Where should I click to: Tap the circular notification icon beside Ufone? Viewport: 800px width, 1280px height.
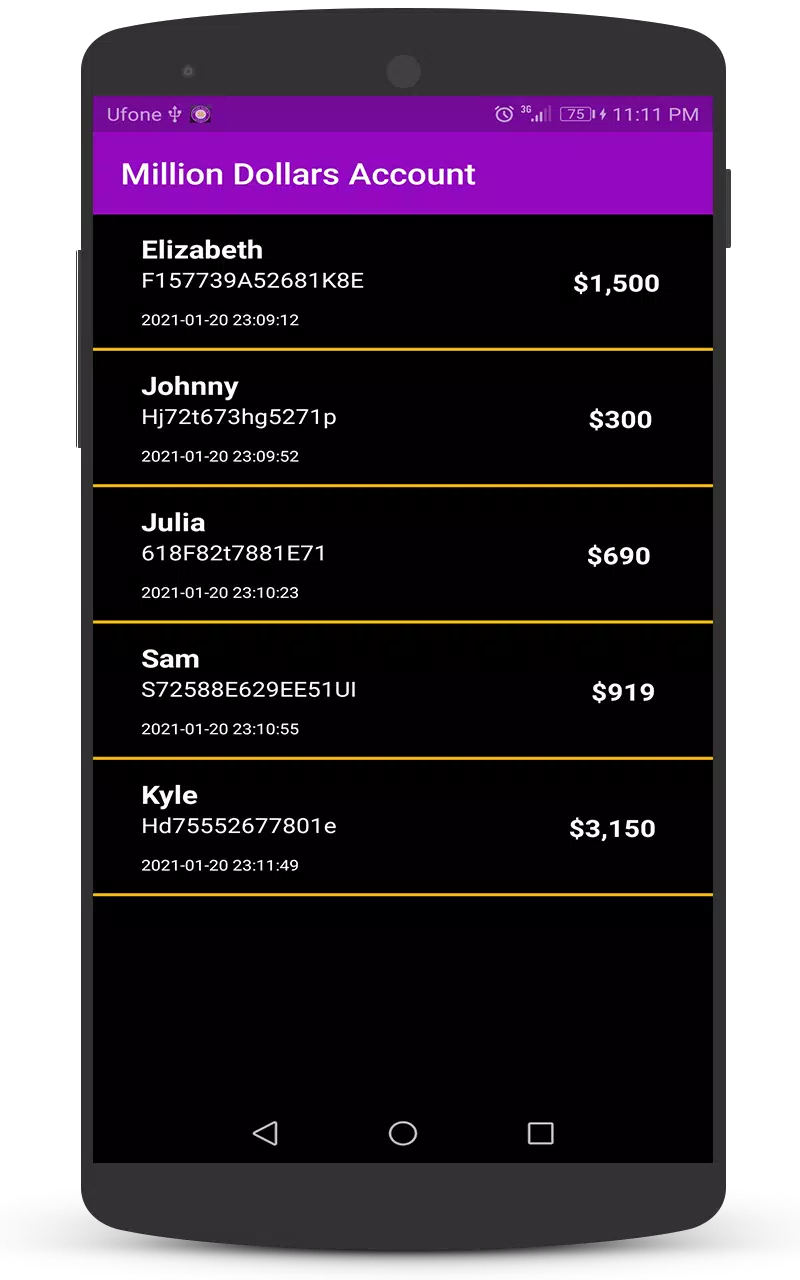(198, 114)
